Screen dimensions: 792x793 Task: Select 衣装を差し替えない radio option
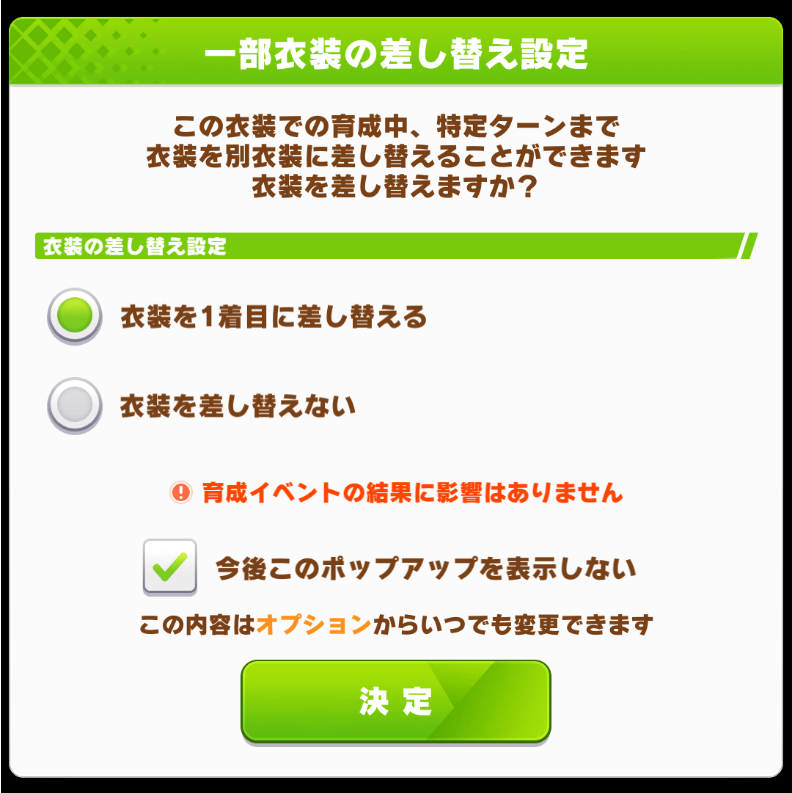point(75,405)
